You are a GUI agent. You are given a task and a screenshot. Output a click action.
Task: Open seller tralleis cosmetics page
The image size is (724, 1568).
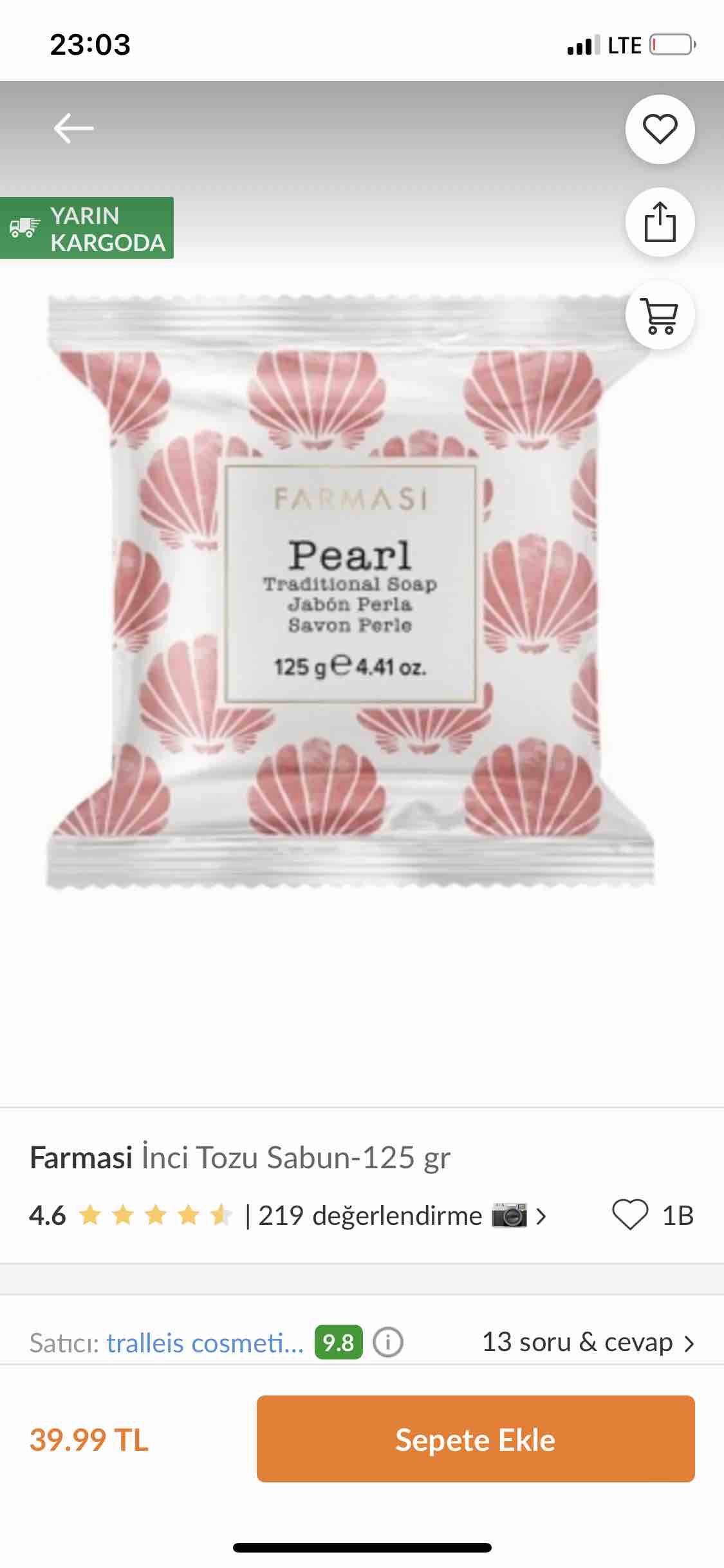(205, 1343)
